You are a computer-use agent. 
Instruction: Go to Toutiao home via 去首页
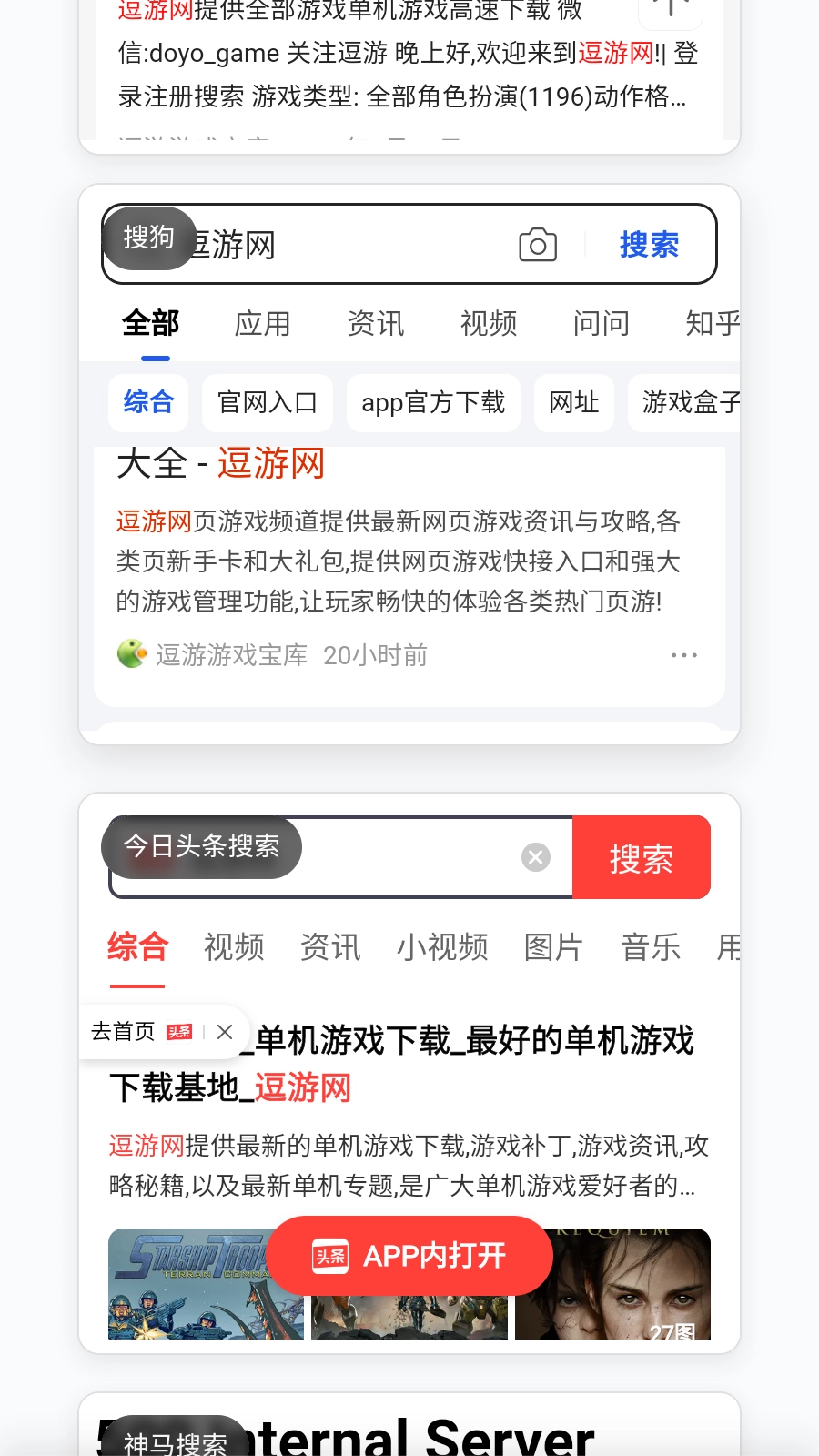click(x=124, y=1032)
